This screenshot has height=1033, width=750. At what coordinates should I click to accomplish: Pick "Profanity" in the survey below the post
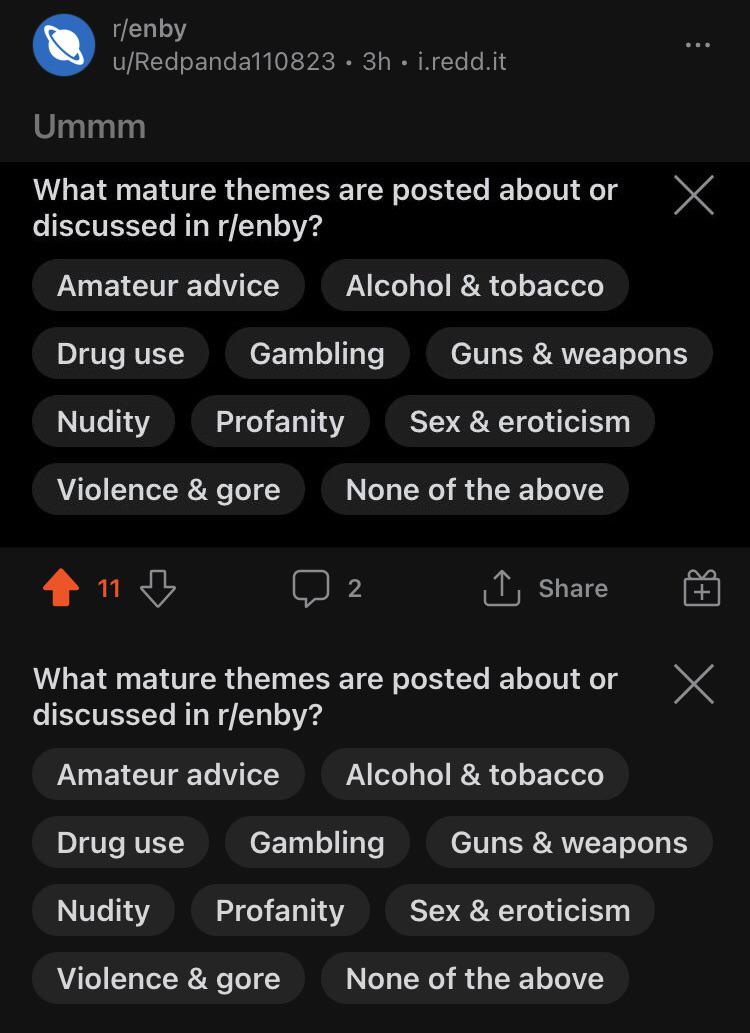[x=280, y=910]
